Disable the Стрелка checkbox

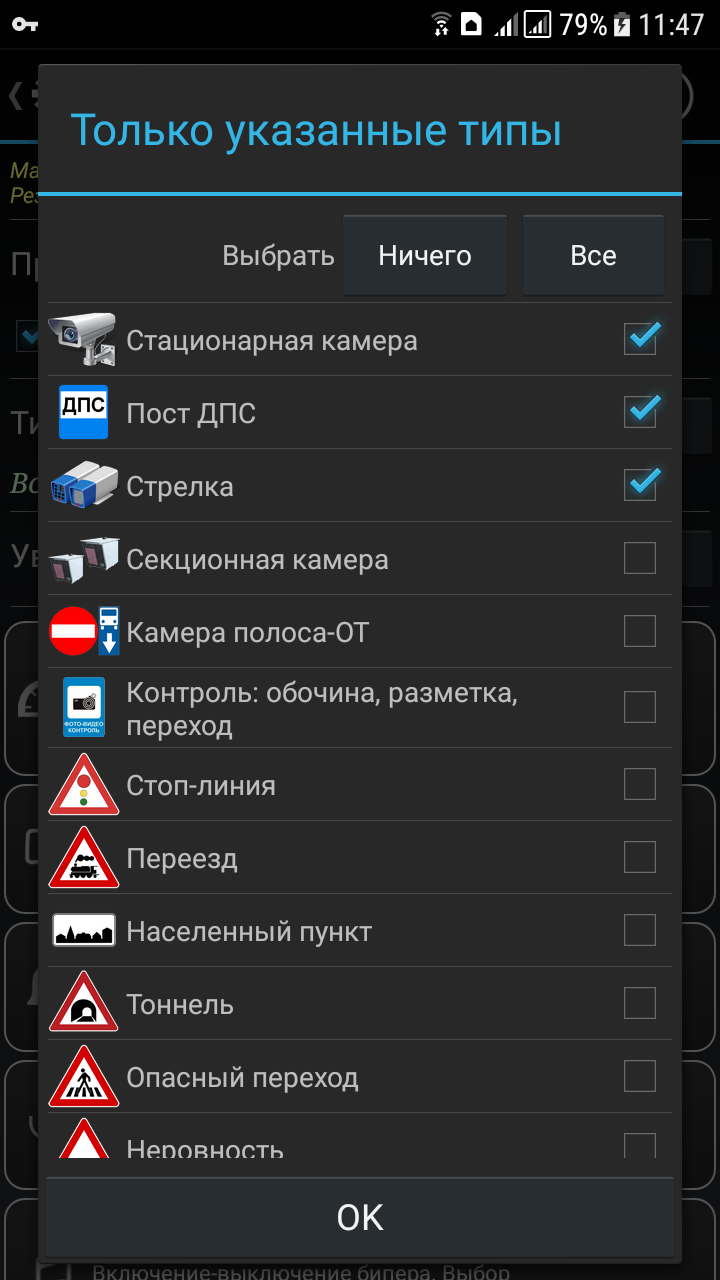[x=640, y=485]
